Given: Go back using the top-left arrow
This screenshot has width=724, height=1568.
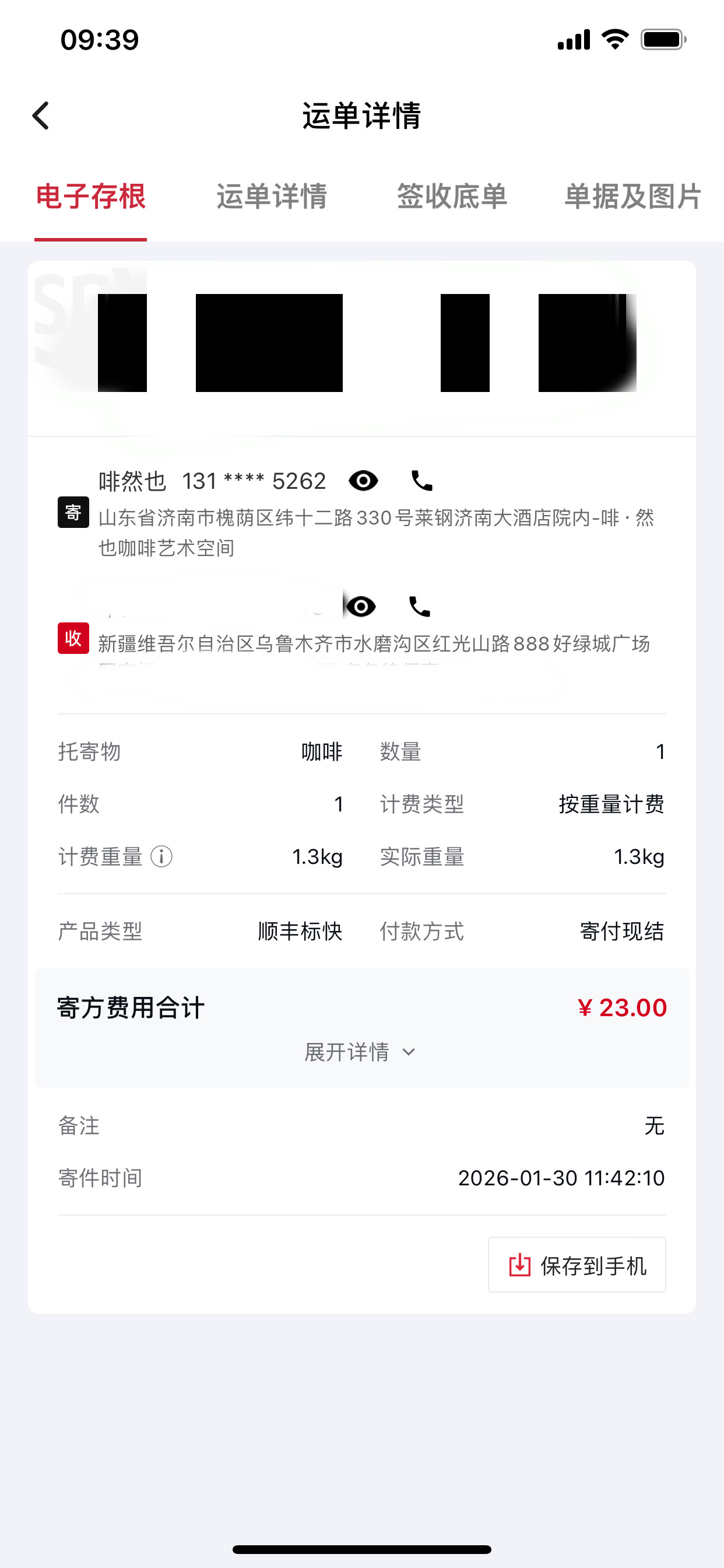Looking at the screenshot, I should point(41,116).
